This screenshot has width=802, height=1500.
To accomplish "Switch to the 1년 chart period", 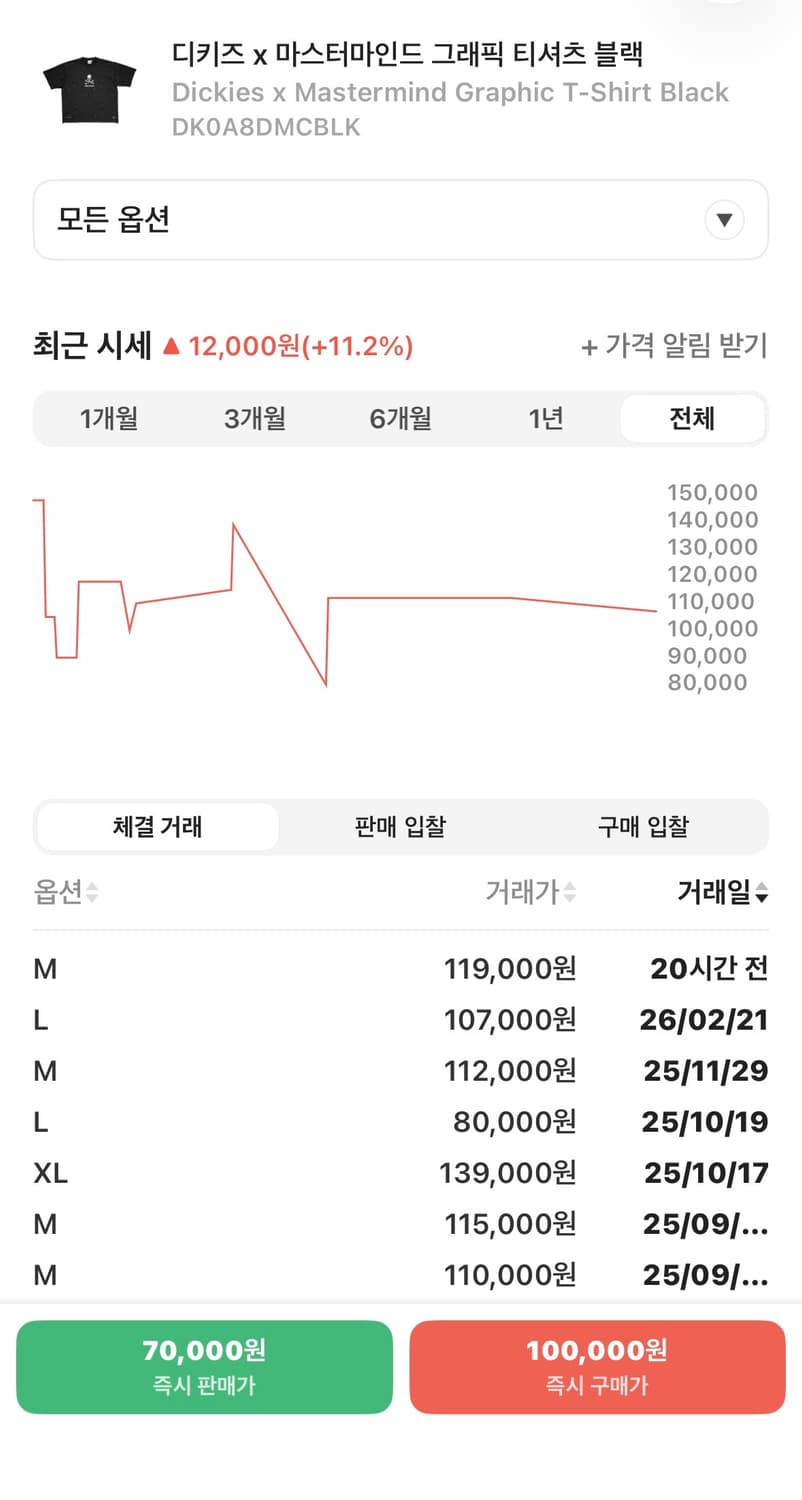I will (x=544, y=419).
